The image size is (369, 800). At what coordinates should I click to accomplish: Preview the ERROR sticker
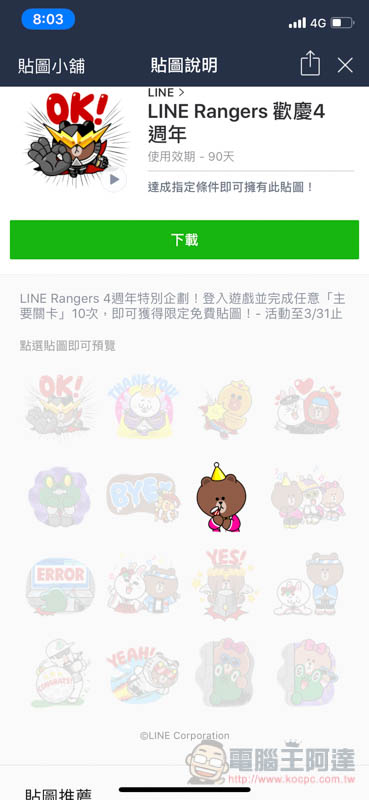(60, 585)
